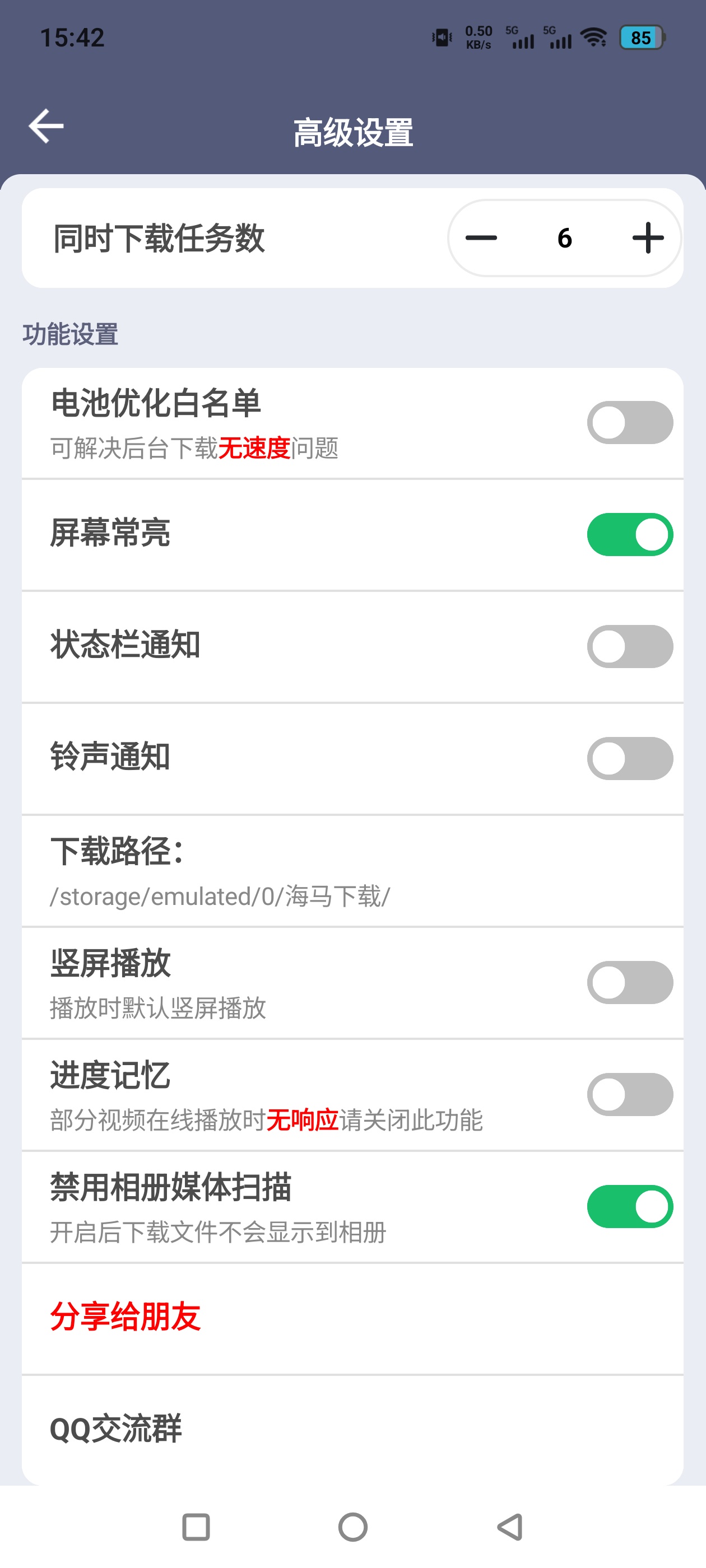
Task: Navigate back with the top-left arrow
Action: coord(46,126)
